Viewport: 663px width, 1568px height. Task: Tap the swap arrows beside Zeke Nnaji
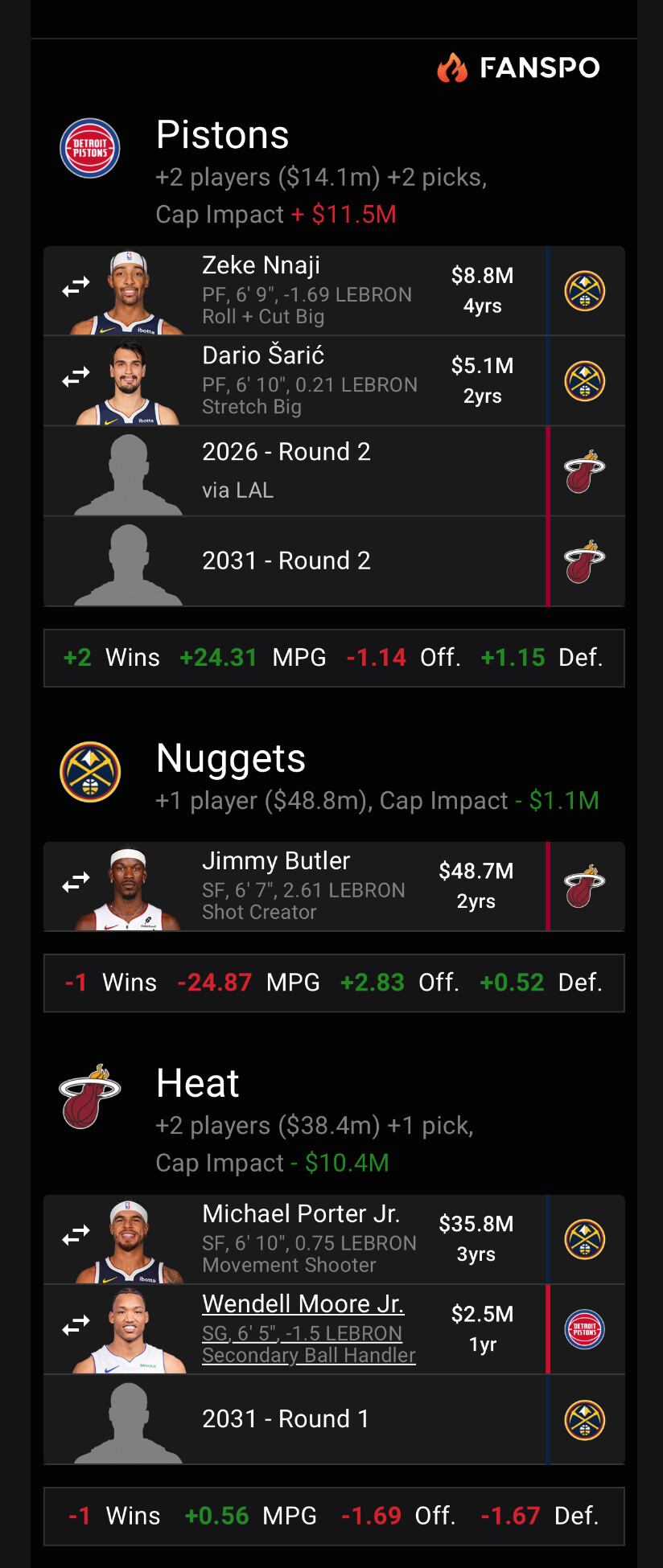pos(76,287)
